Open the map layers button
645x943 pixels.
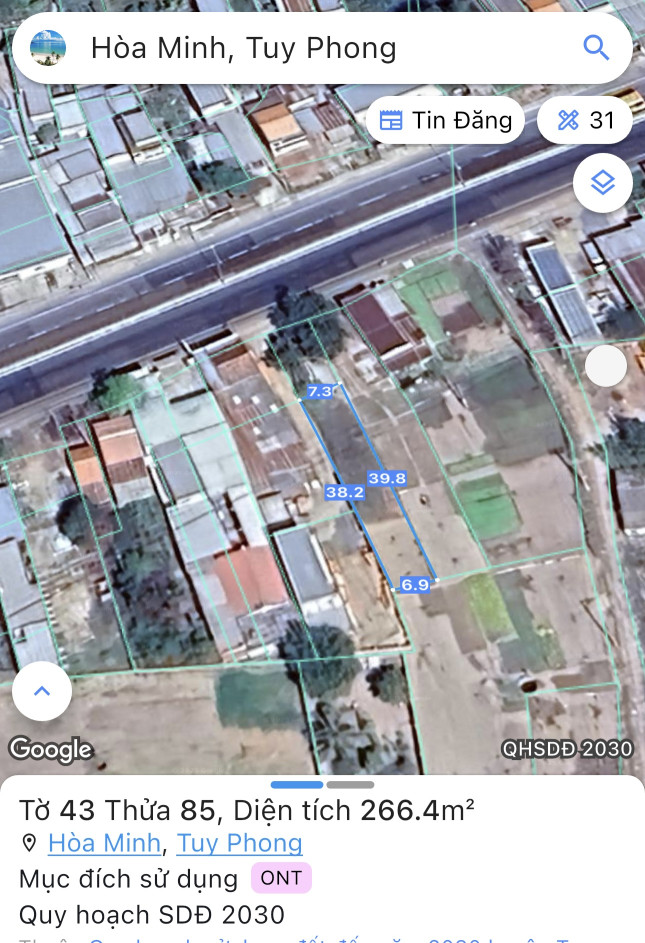(x=602, y=183)
